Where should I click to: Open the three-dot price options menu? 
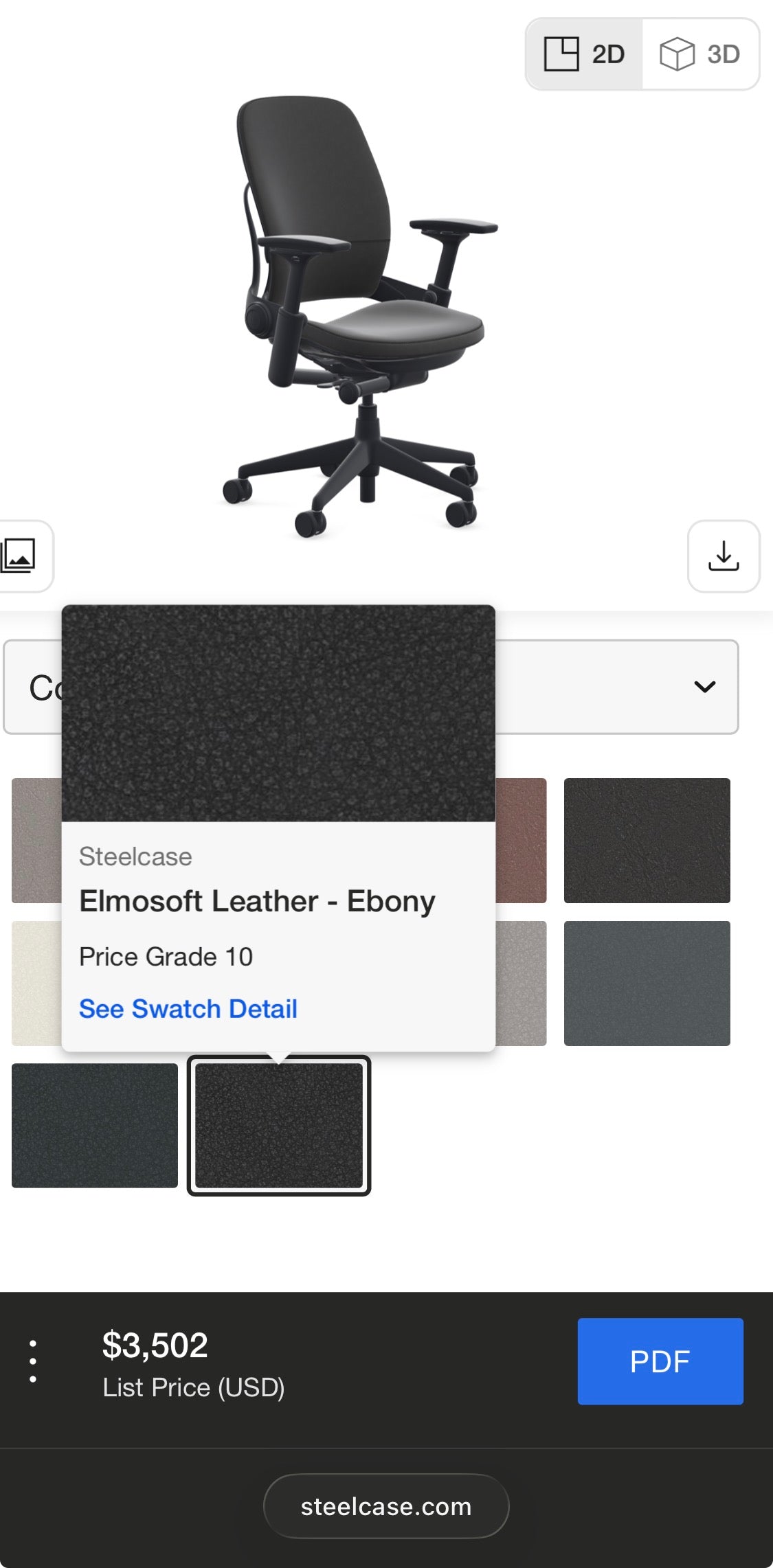(33, 1361)
